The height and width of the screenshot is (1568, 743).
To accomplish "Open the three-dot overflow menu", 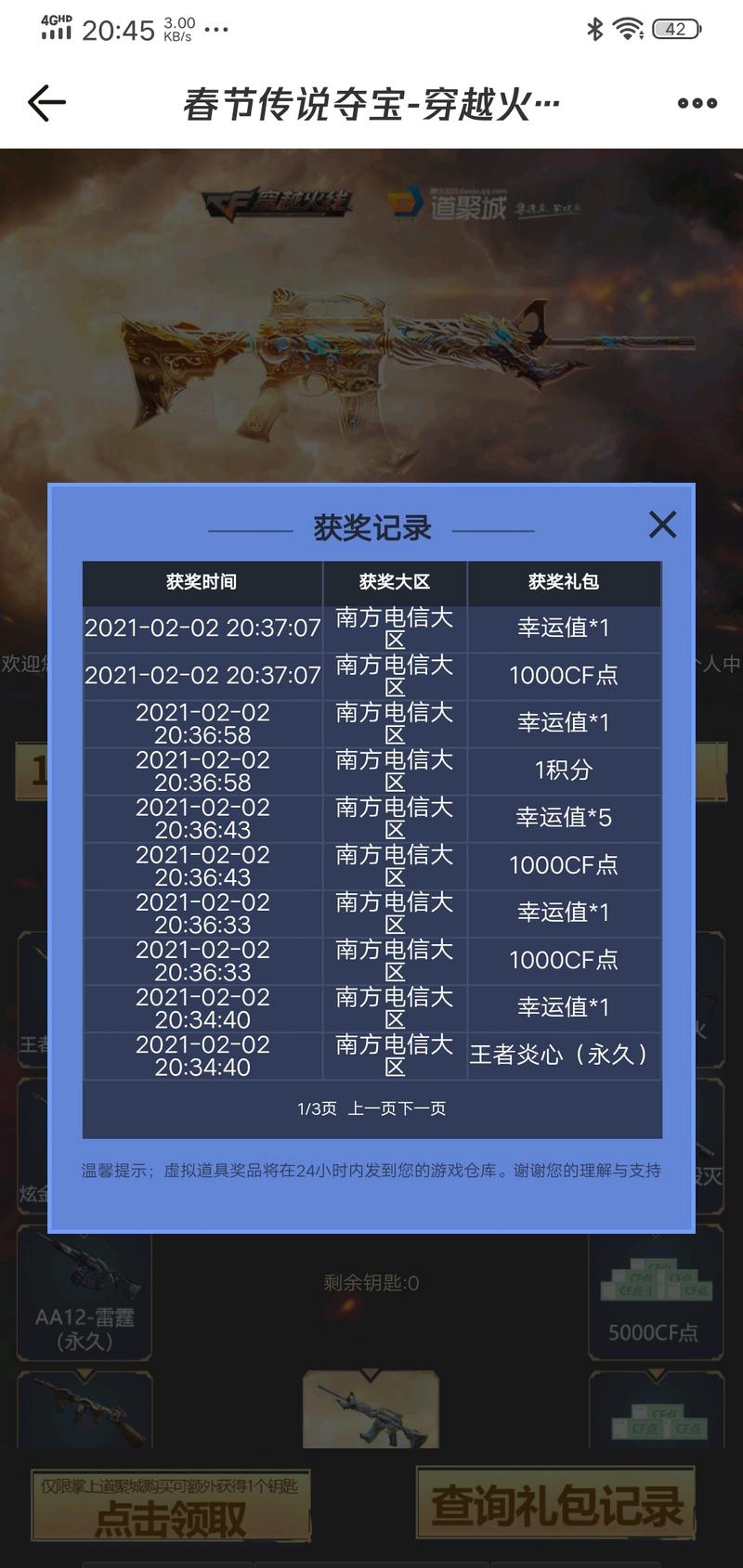I will 697,103.
